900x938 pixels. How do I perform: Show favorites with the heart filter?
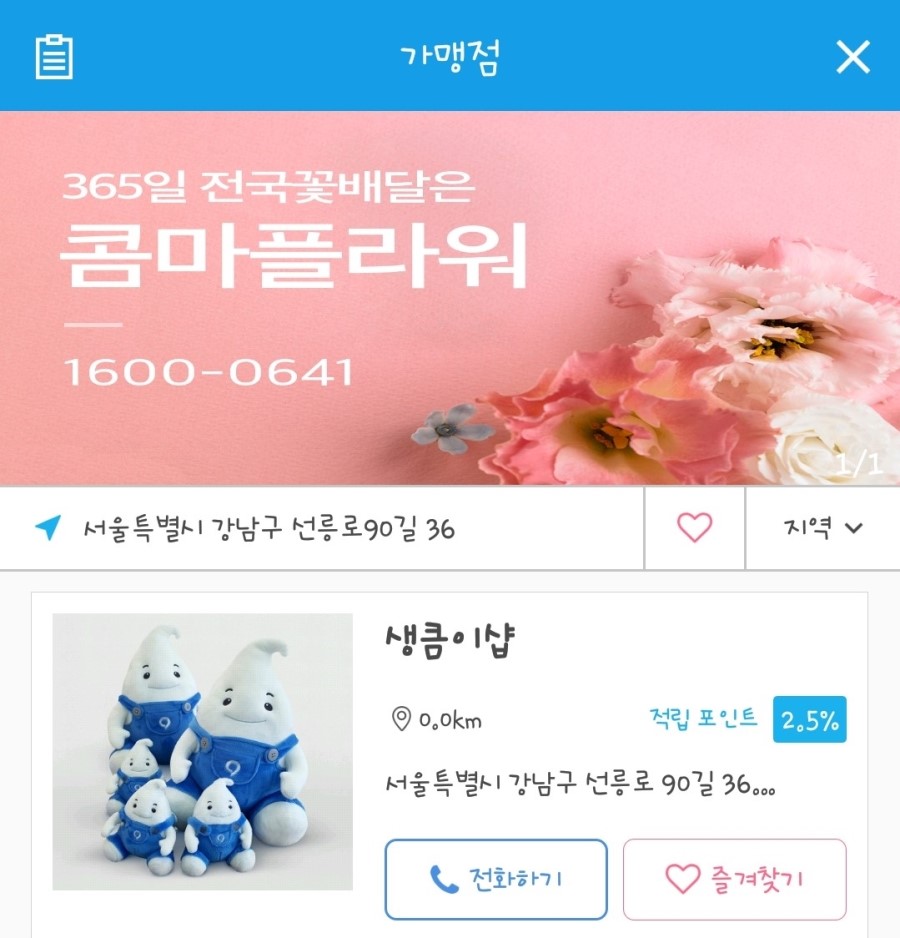click(694, 528)
